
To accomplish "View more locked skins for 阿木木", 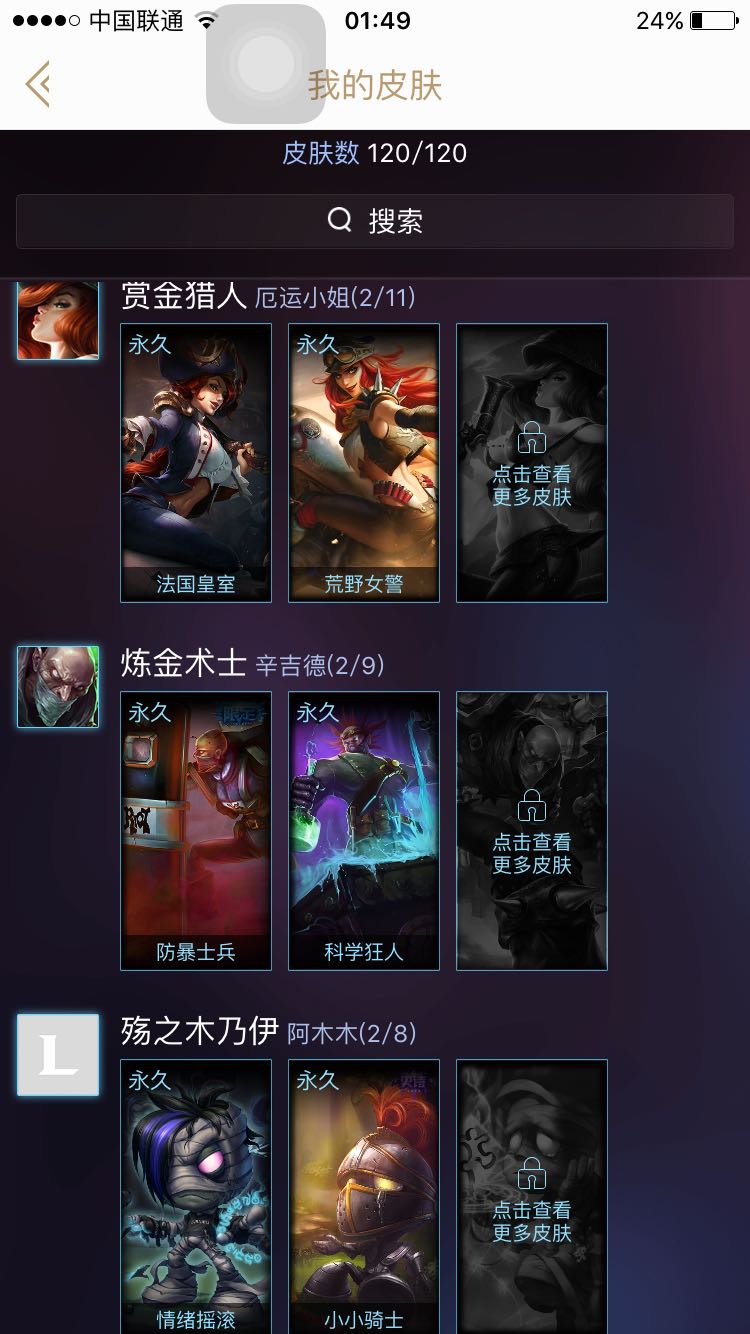I will pos(532,1196).
